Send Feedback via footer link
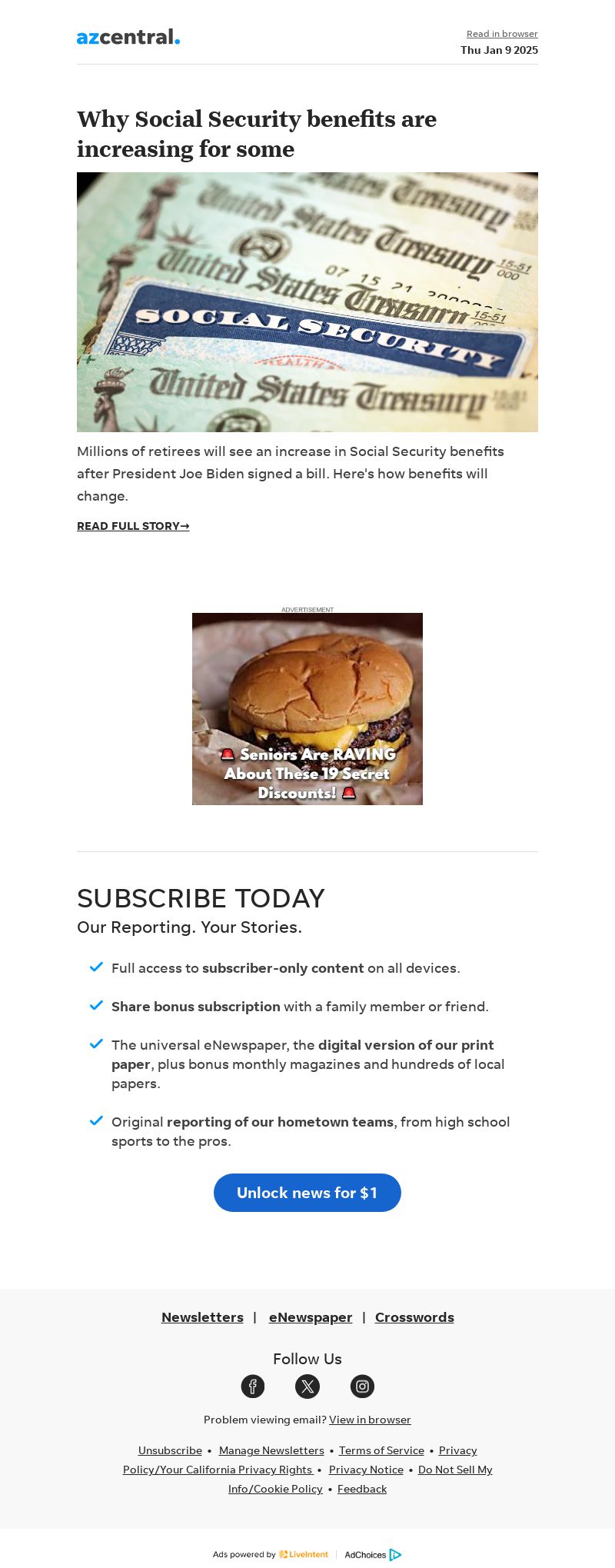This screenshot has width=615, height=1568. (x=362, y=1489)
